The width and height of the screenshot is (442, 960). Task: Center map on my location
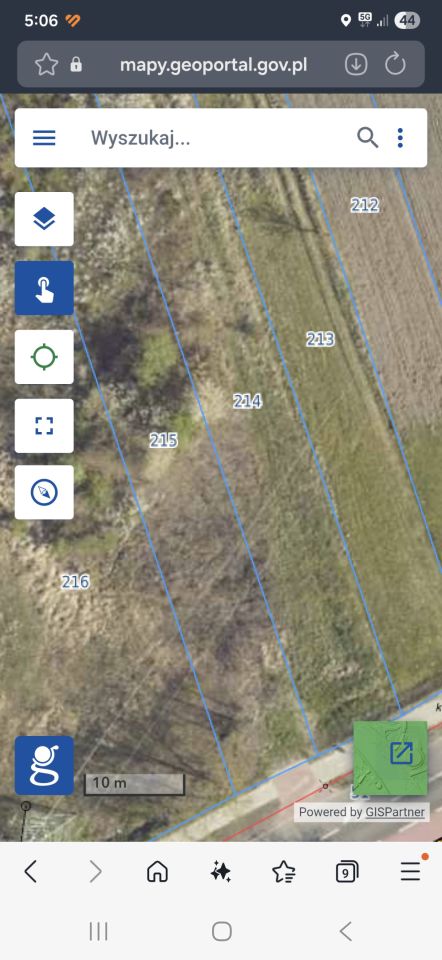44,357
